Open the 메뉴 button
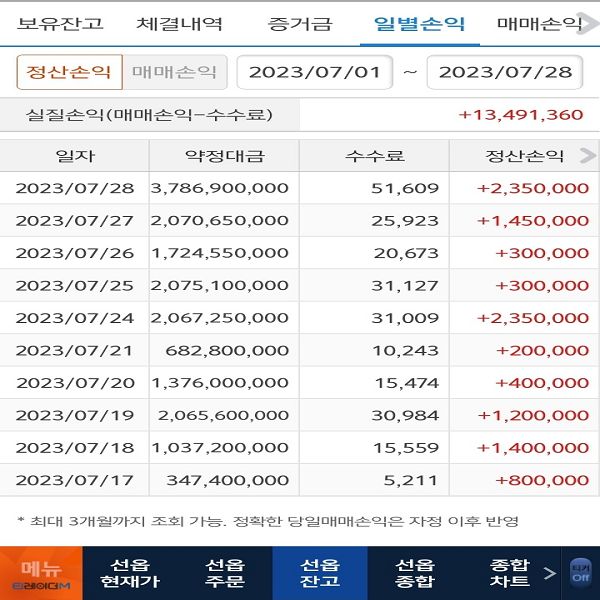This screenshot has height=600, width=600. [x=41, y=573]
